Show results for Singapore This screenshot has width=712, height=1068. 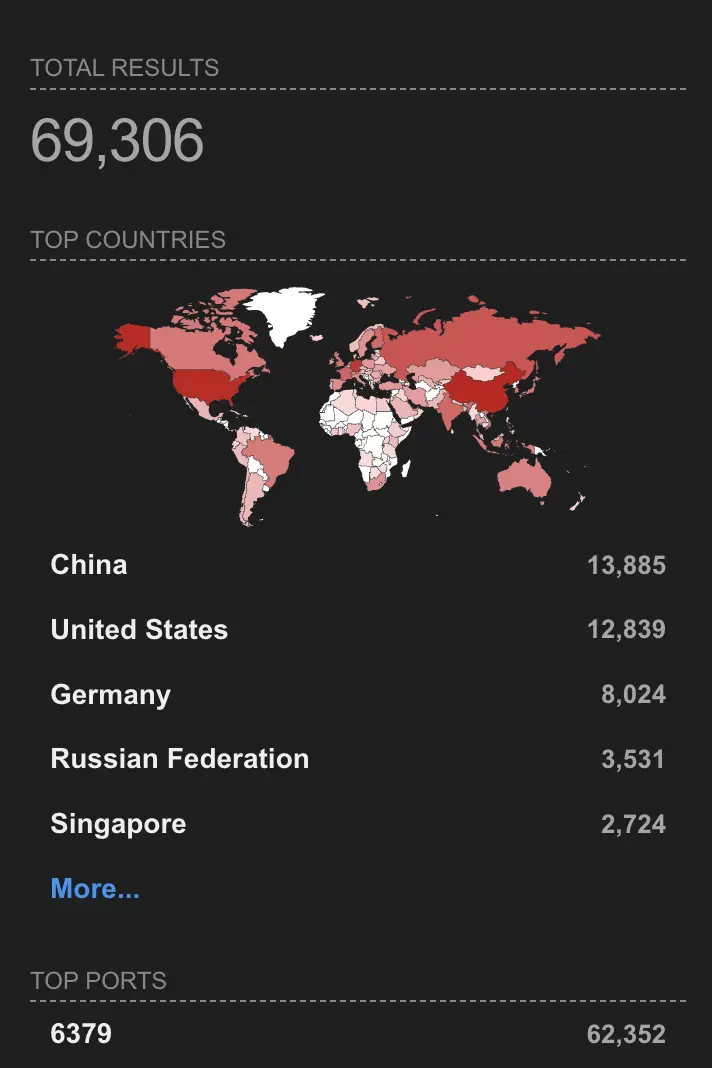pos(118,824)
